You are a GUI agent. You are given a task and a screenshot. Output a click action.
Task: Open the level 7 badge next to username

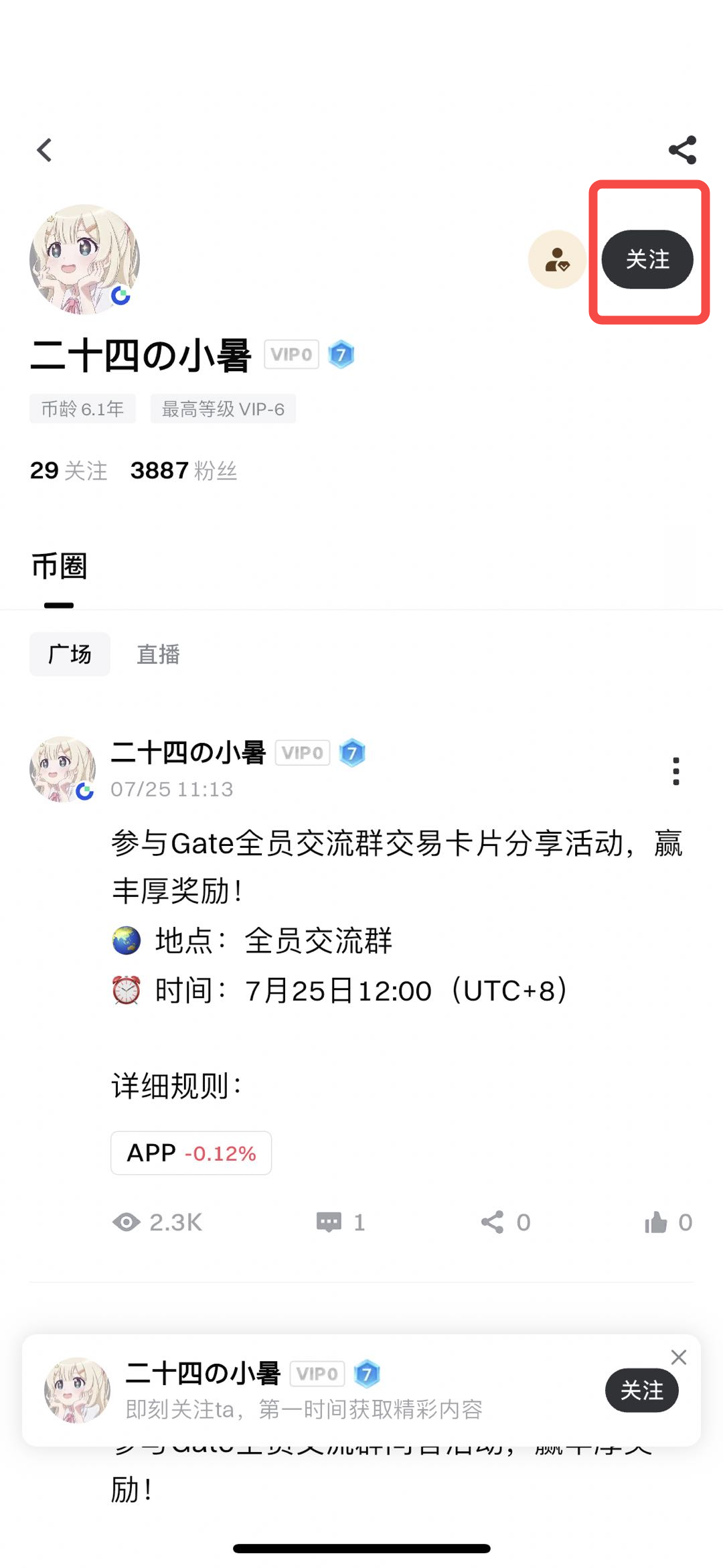click(341, 354)
